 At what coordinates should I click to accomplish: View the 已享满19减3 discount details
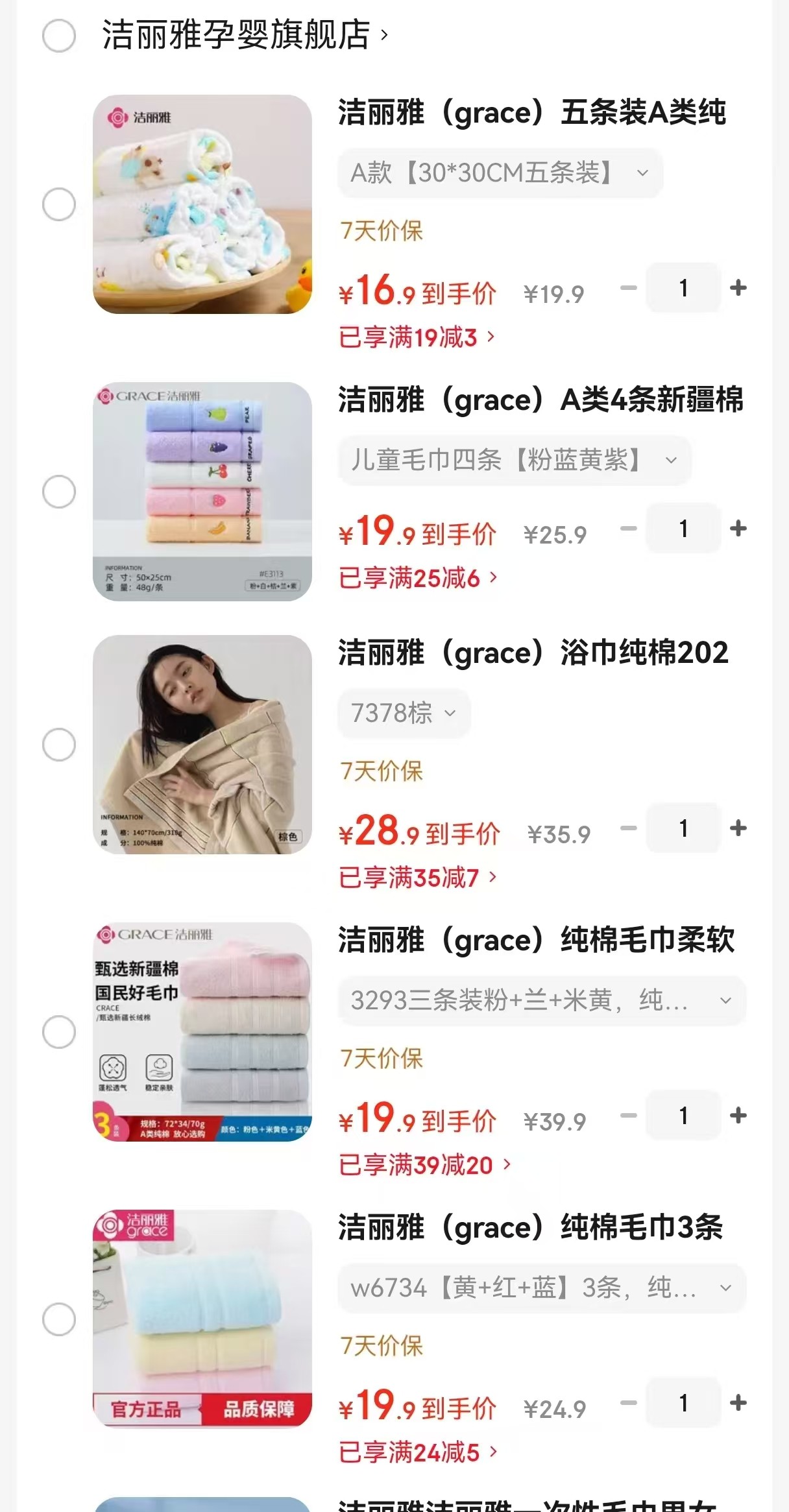(x=417, y=337)
